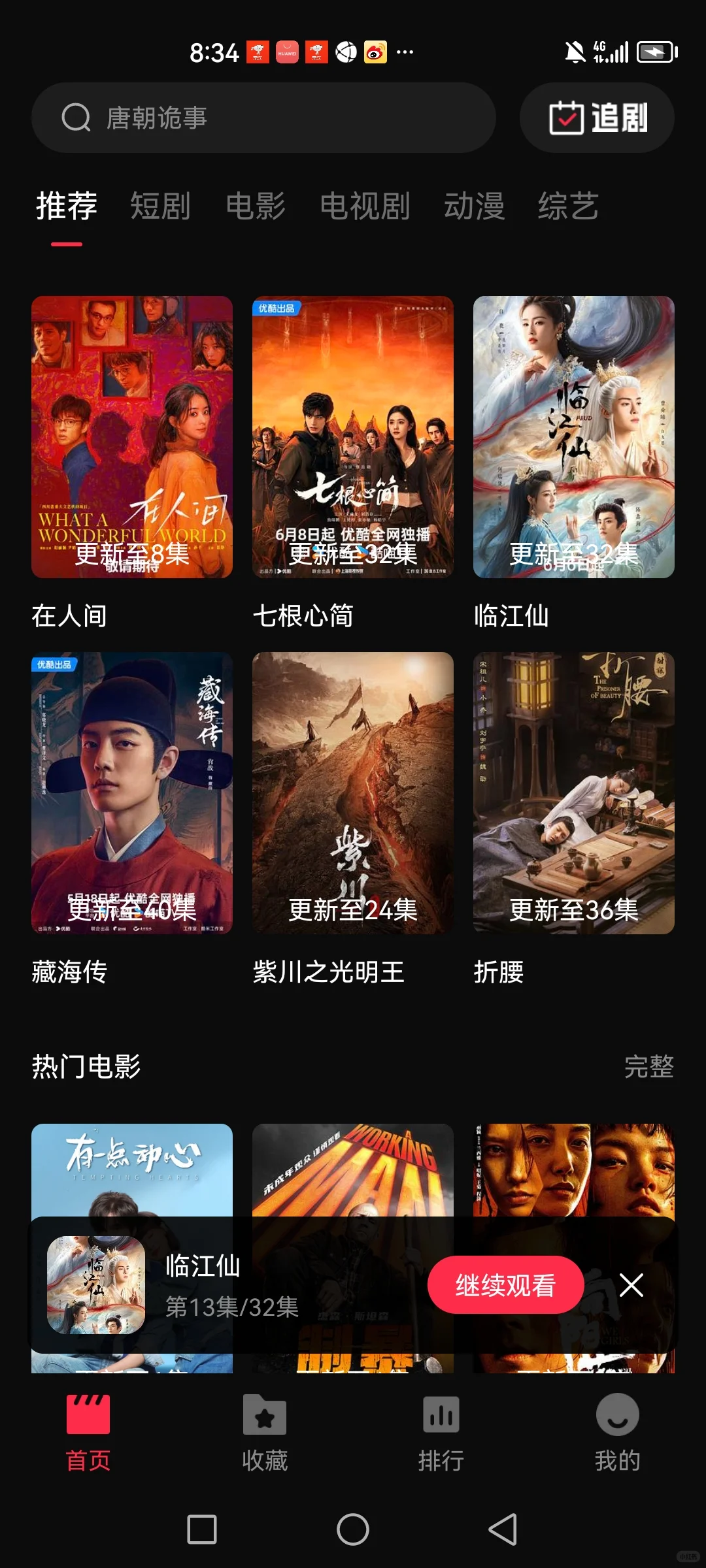Tap the system back button
Screen dimensions: 706x1568
point(503,1529)
